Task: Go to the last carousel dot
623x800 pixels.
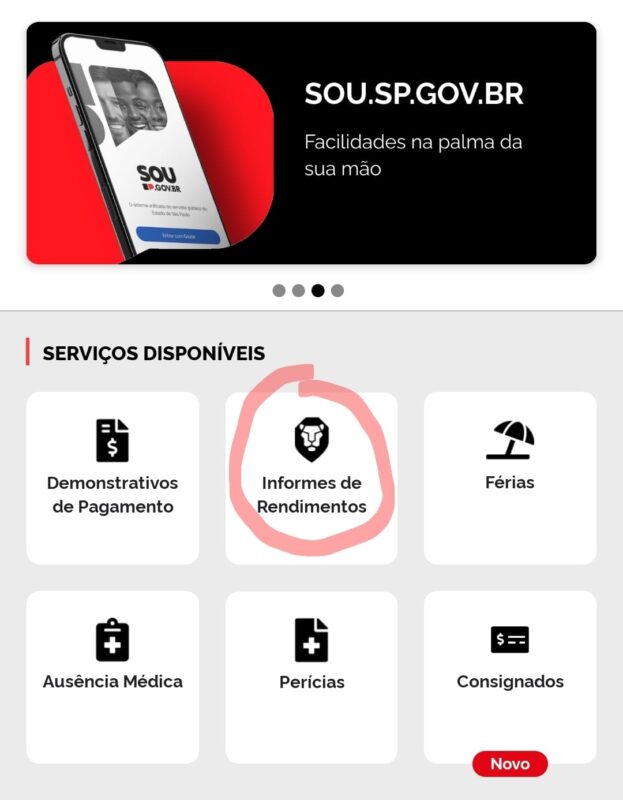Action: tap(337, 291)
